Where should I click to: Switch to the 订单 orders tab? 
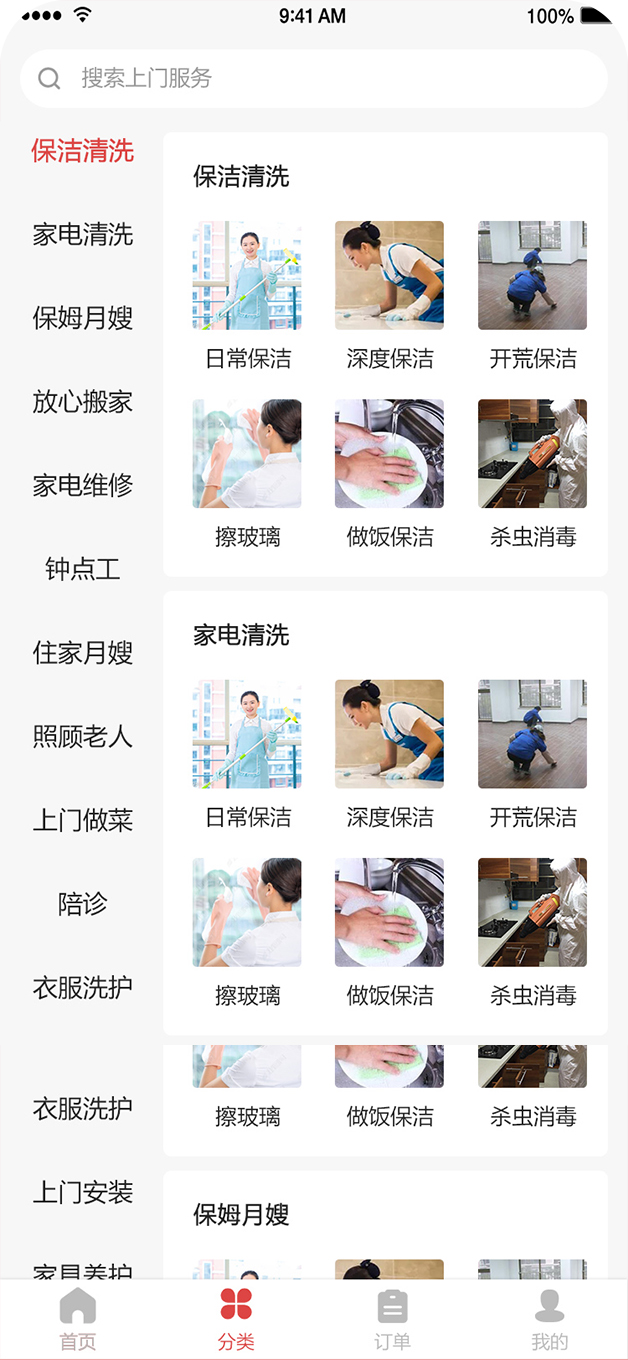[392, 1320]
